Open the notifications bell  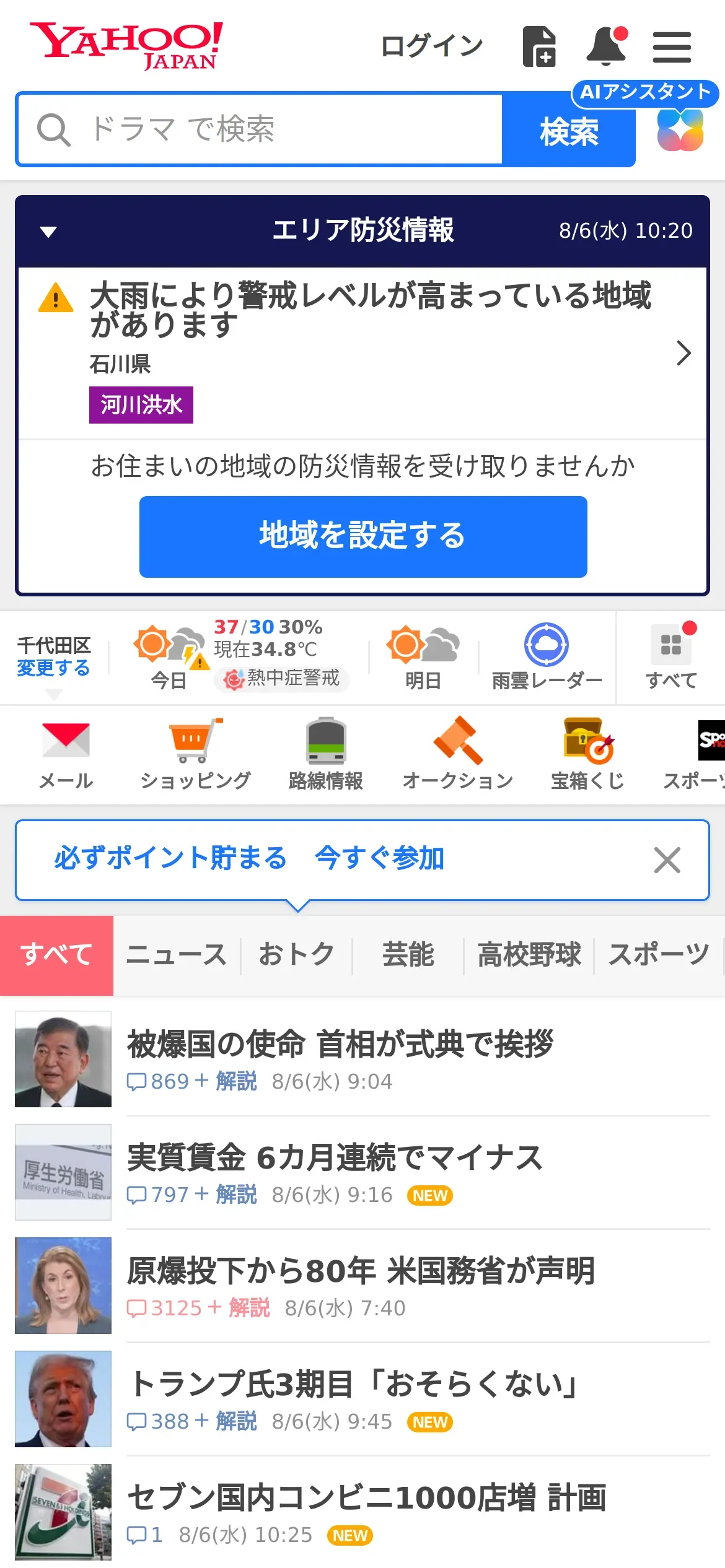[x=606, y=46]
